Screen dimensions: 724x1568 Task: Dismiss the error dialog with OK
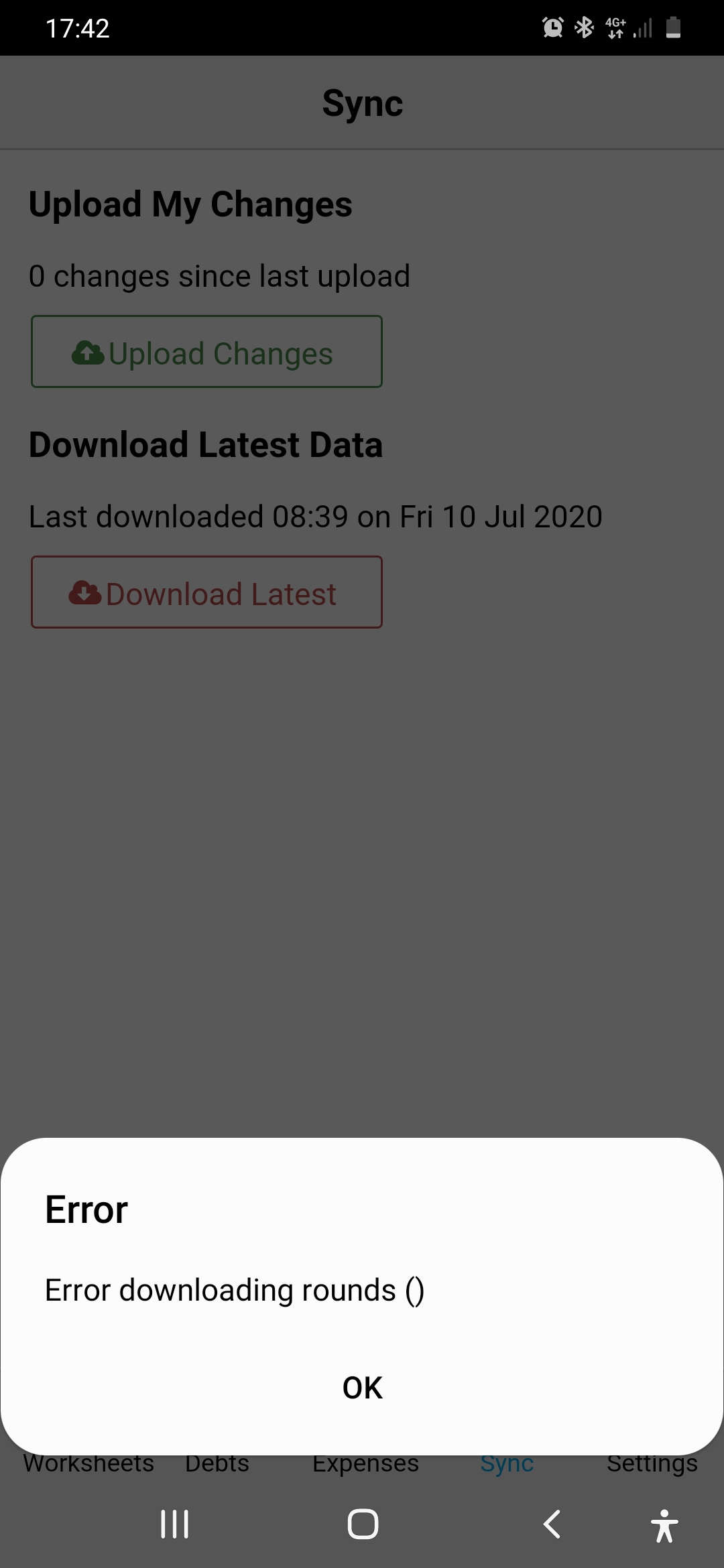coord(362,1388)
